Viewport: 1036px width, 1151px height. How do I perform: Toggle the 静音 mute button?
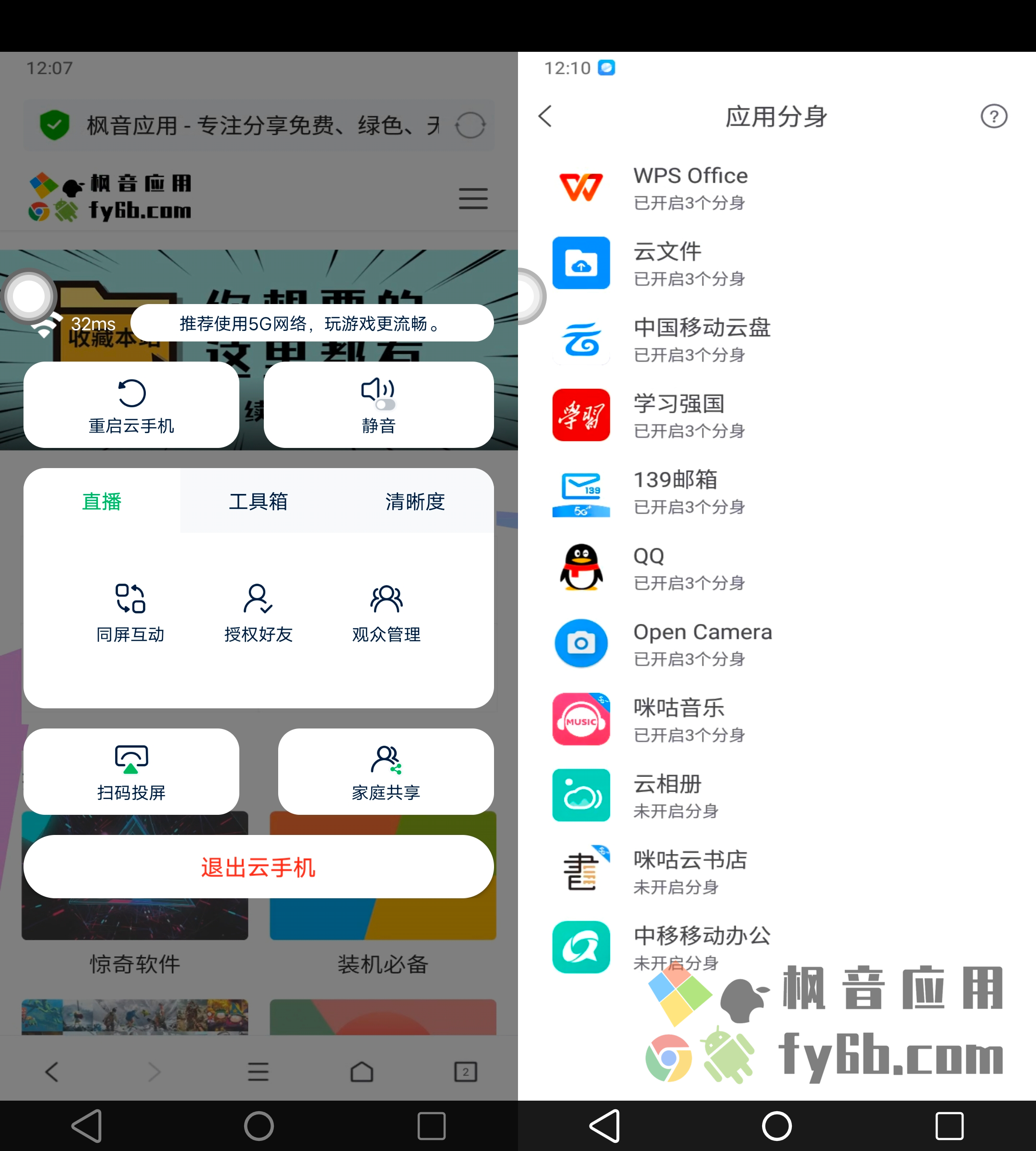[378, 405]
